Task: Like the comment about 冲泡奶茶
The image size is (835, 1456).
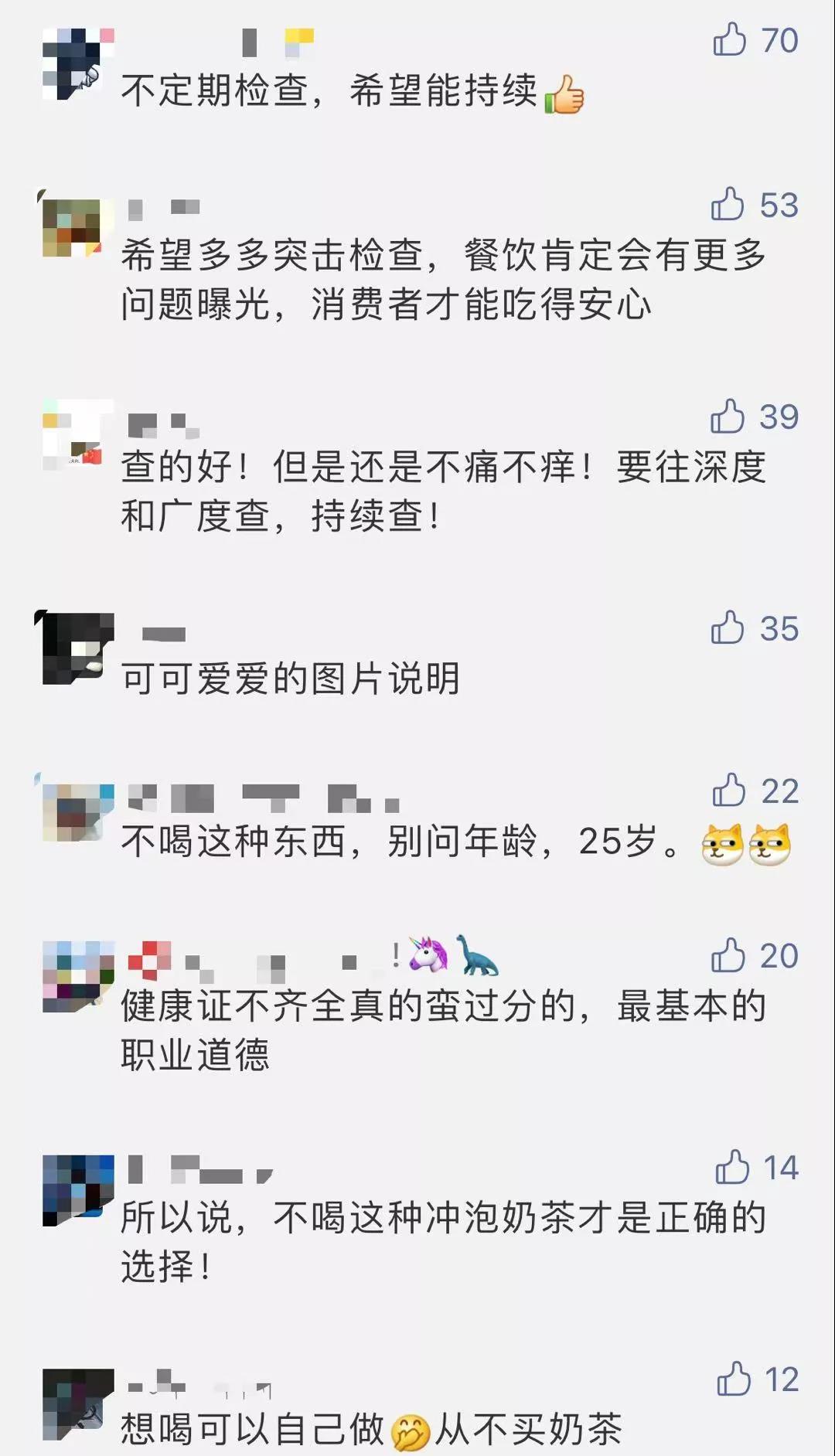Action: 732,1168
